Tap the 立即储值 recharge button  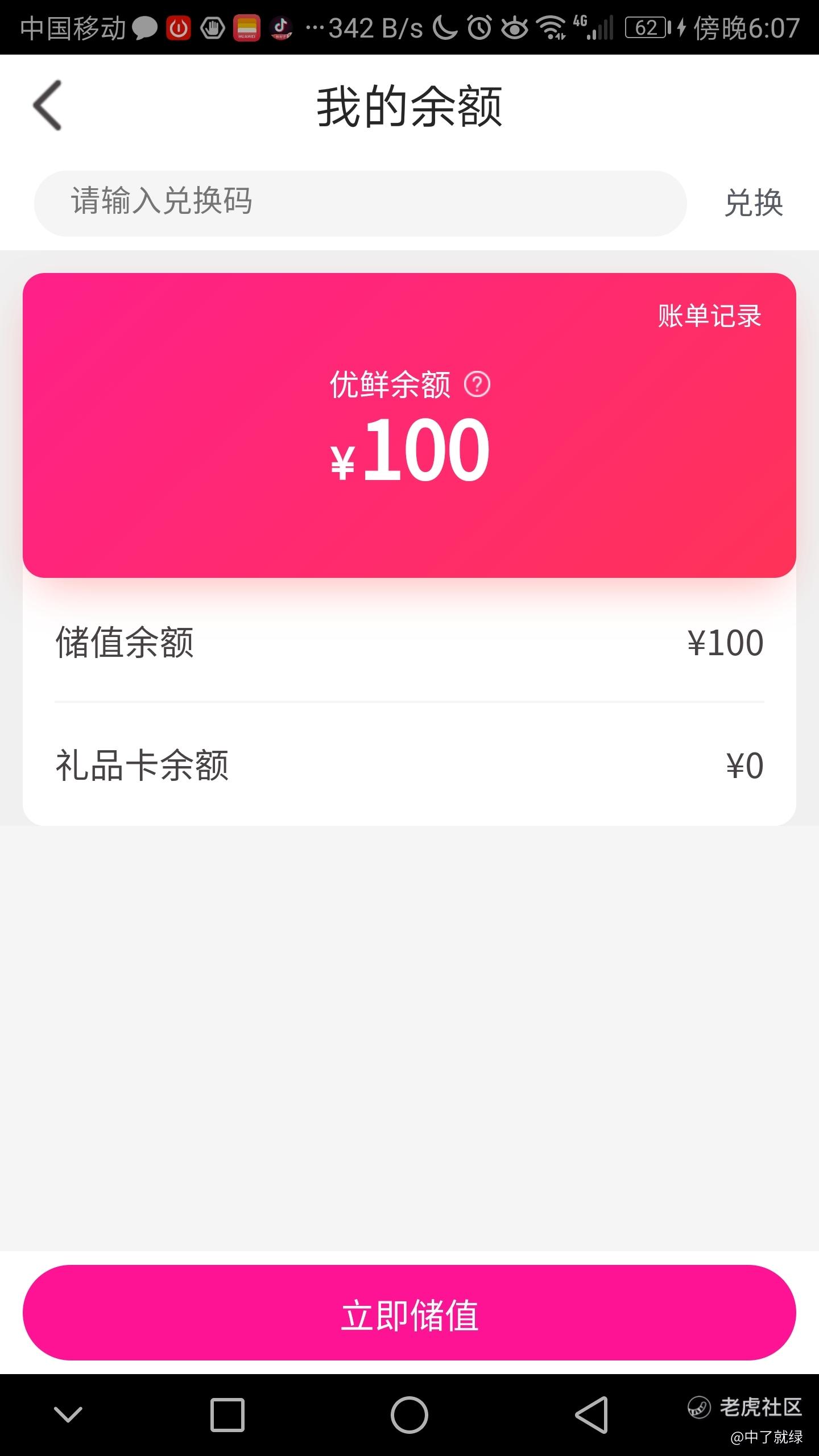coord(409,1315)
